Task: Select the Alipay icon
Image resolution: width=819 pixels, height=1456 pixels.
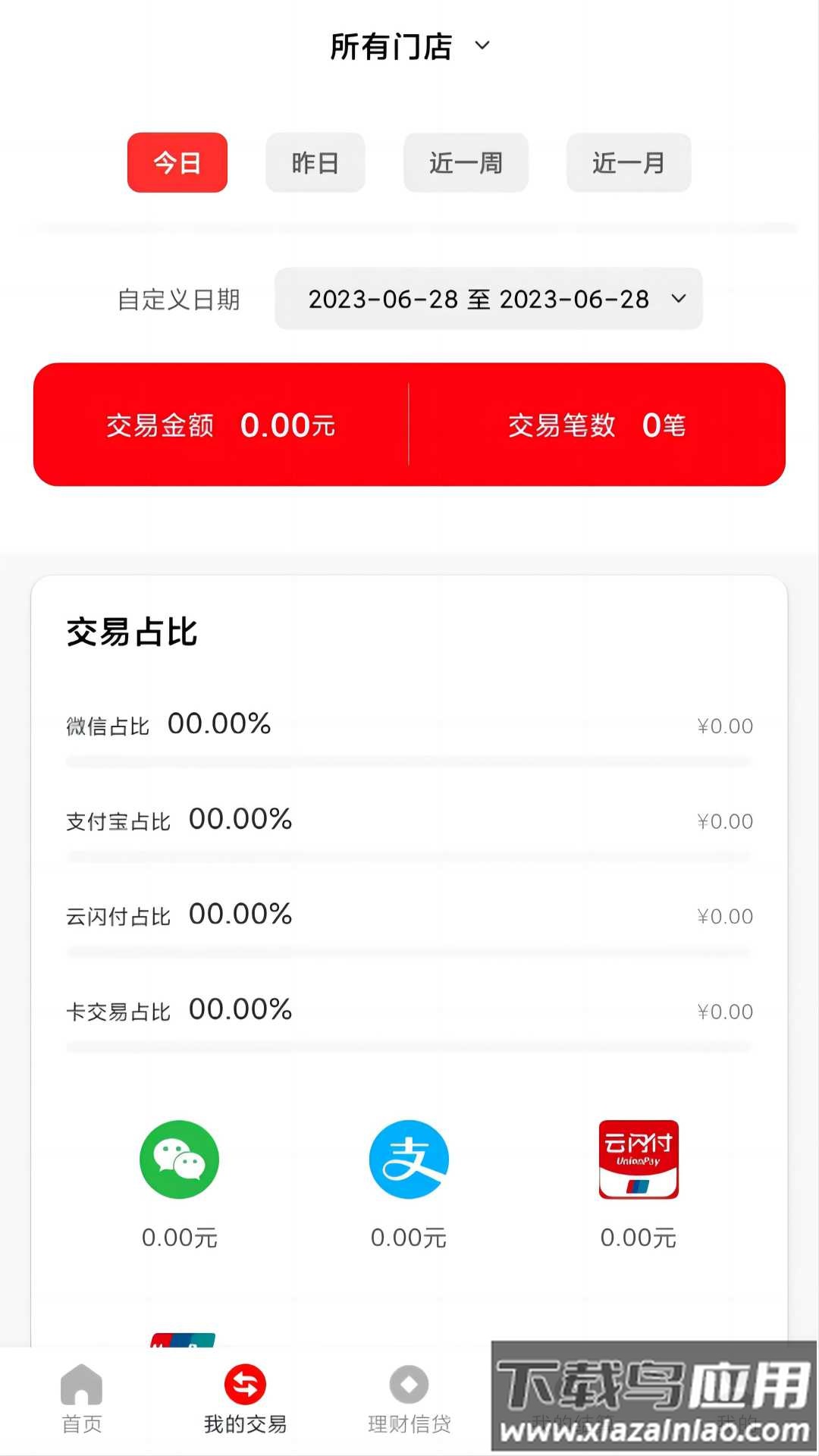Action: pyautogui.click(x=409, y=1159)
